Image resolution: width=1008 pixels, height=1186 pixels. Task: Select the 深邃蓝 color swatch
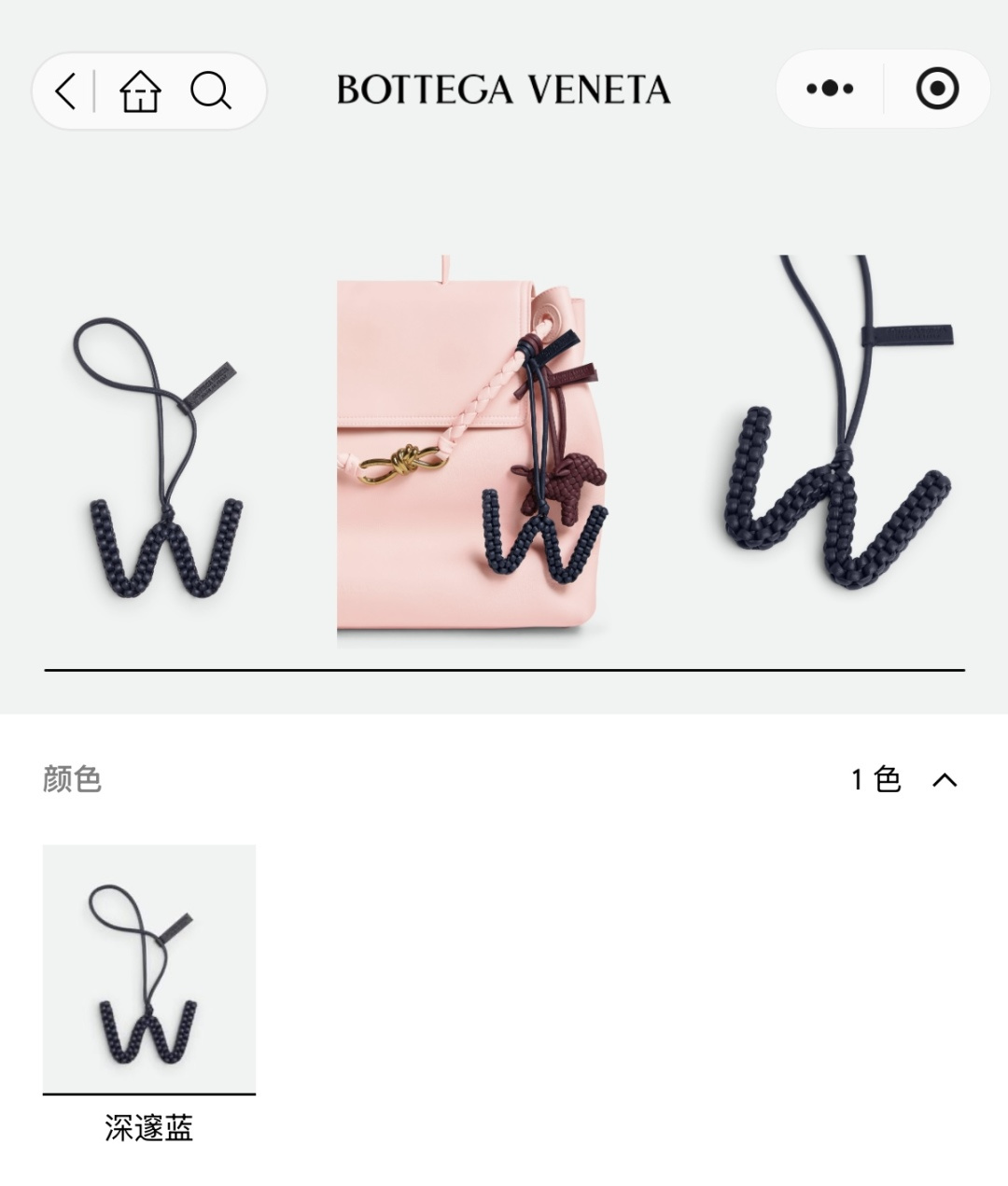[149, 995]
